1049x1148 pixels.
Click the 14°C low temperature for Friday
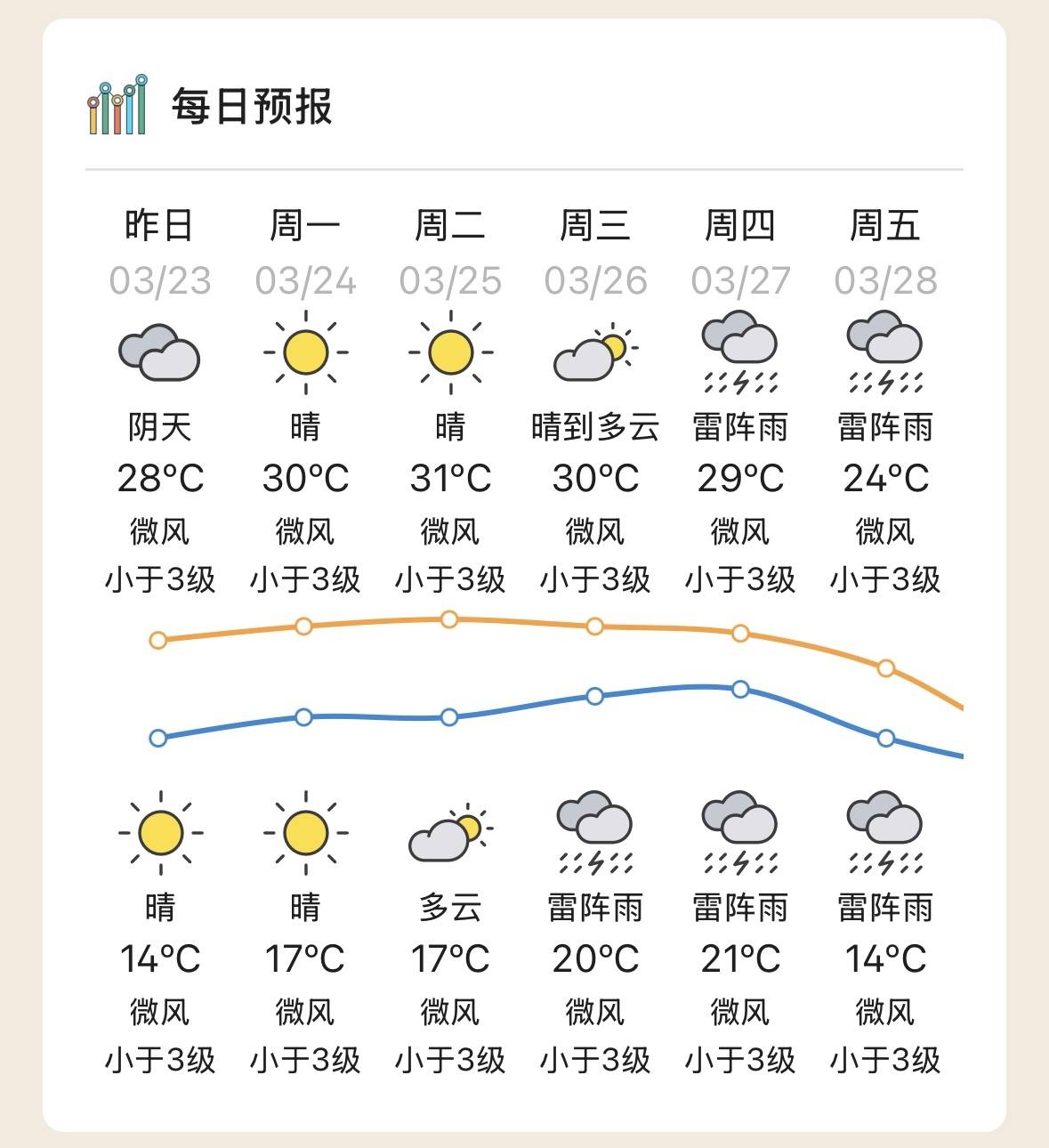coord(887,958)
